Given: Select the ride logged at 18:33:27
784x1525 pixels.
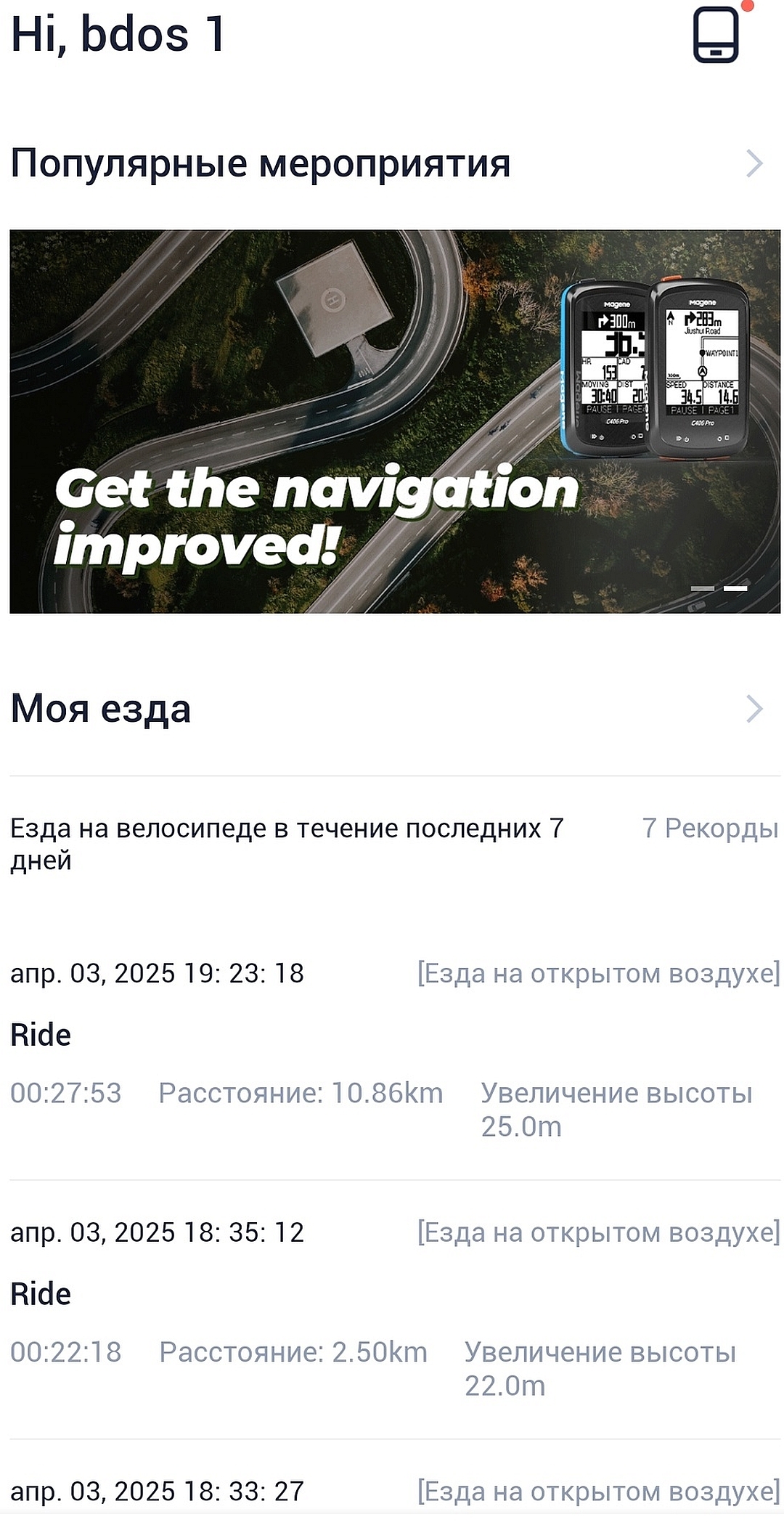Looking at the screenshot, I should click(x=394, y=1492).
